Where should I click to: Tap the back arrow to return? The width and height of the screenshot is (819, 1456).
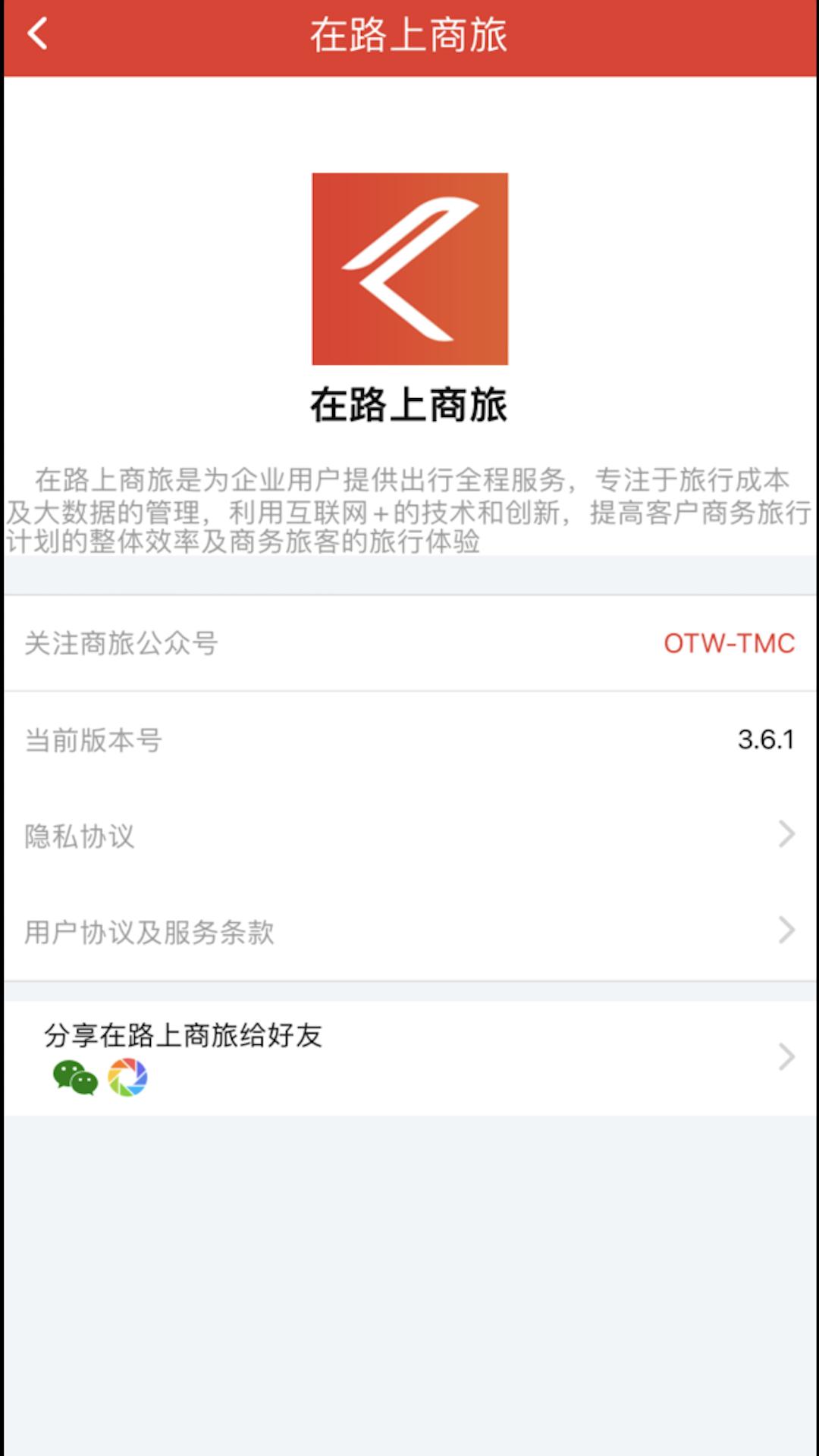(38, 34)
